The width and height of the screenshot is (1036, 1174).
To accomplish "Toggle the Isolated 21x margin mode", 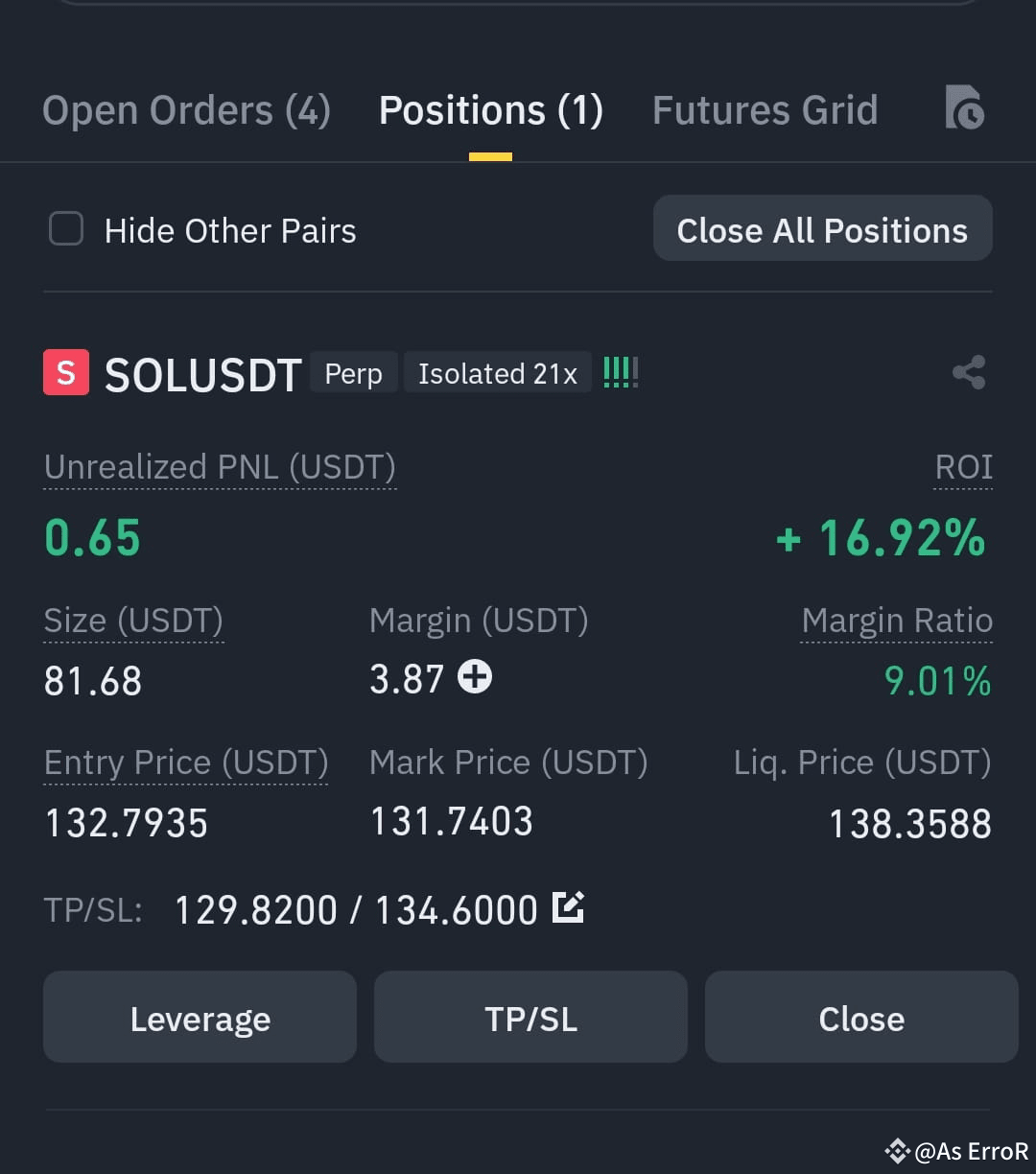I will 497,373.
